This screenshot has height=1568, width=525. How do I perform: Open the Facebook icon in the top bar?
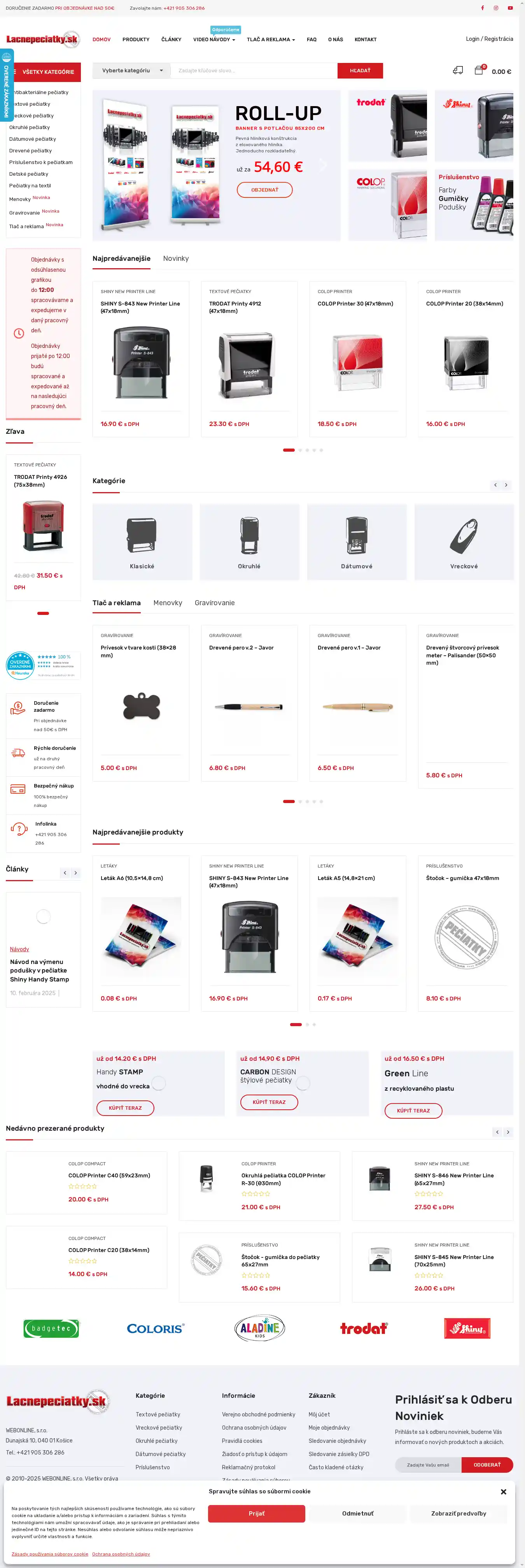coord(482,8)
